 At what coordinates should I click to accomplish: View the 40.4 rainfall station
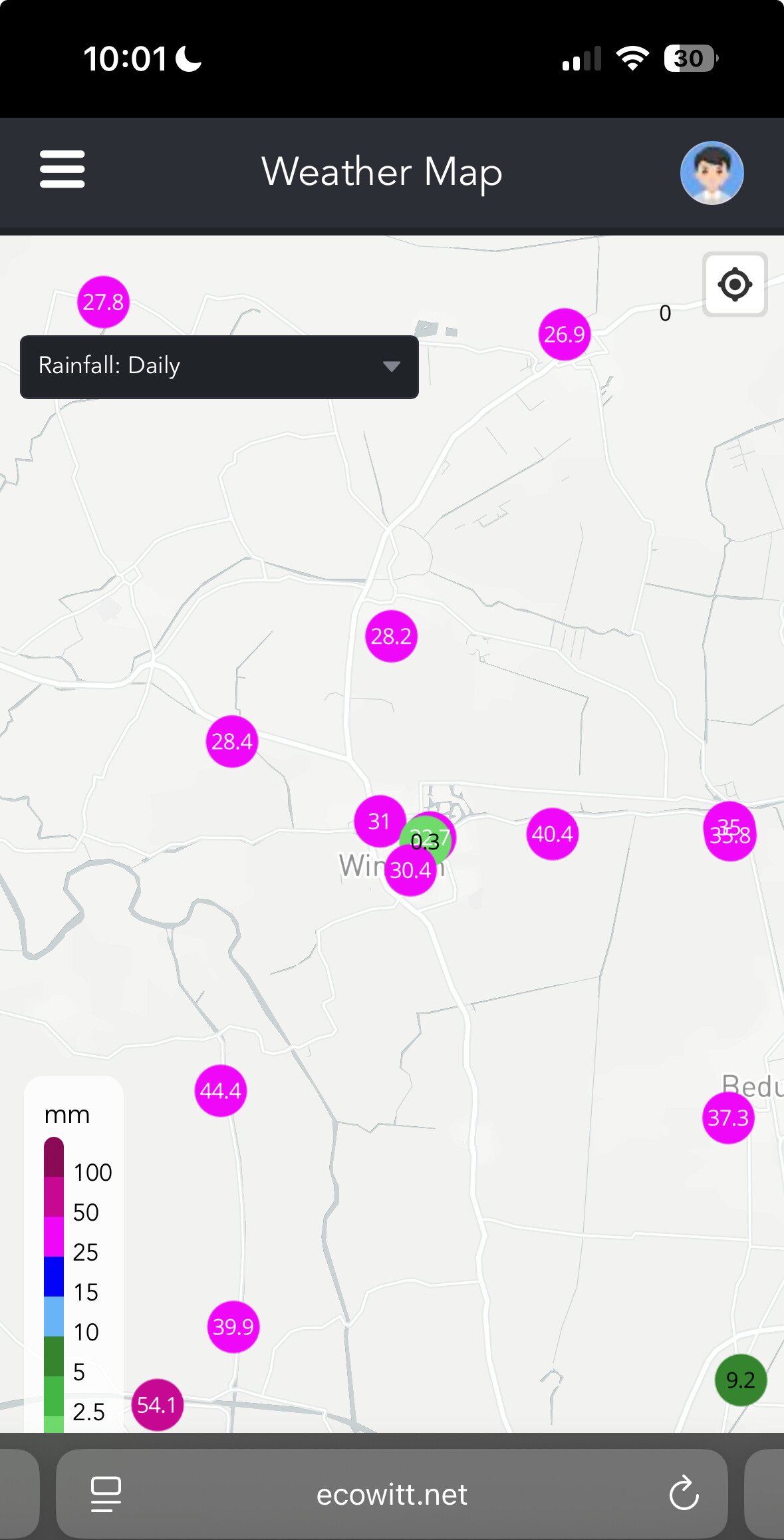(x=553, y=834)
